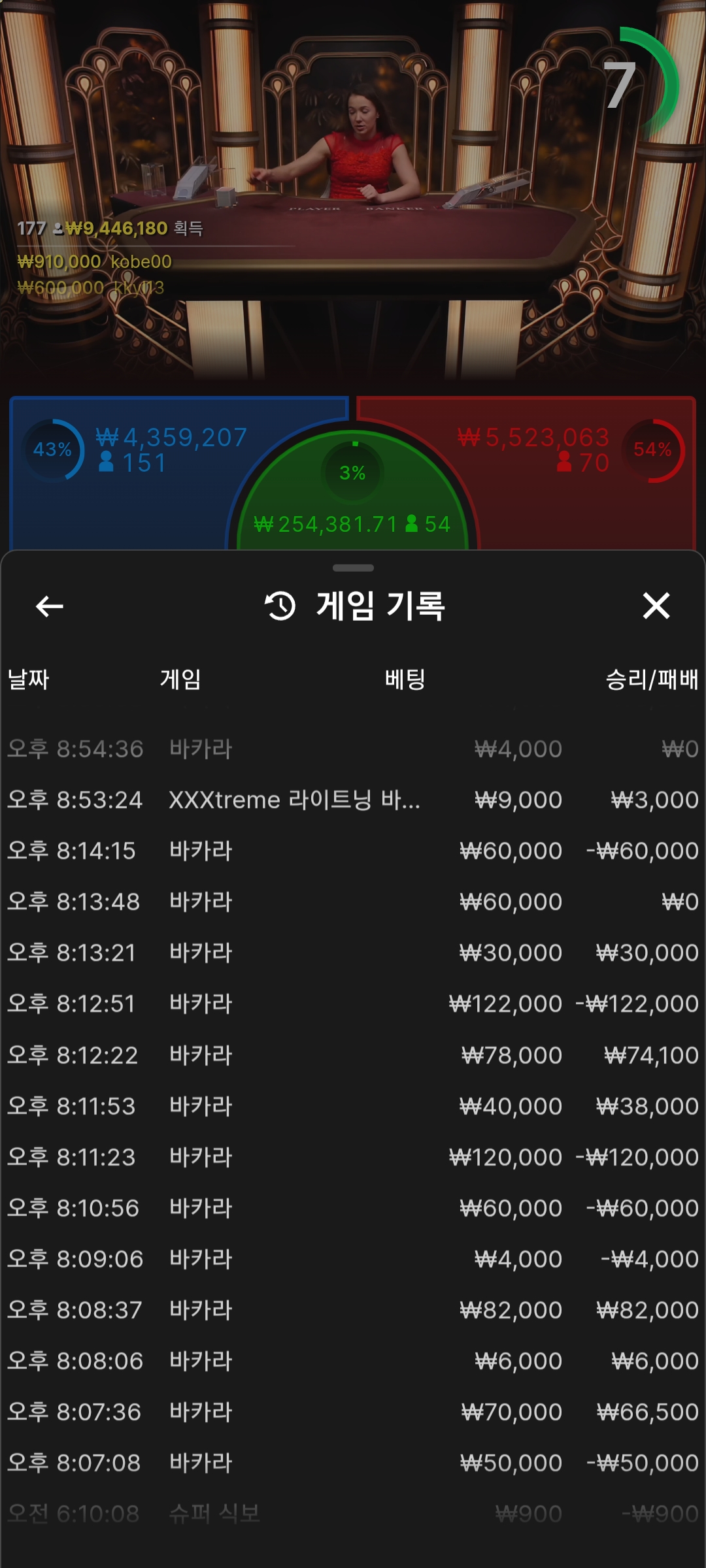
Task: Open the 오후 8:10:56 바카라 round
Action: pos(353,1208)
